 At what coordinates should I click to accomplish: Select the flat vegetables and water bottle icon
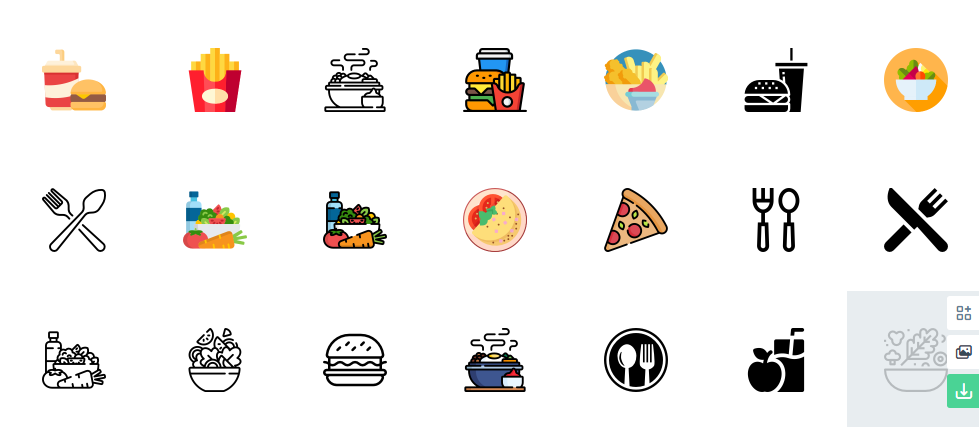pyautogui.click(x=215, y=220)
